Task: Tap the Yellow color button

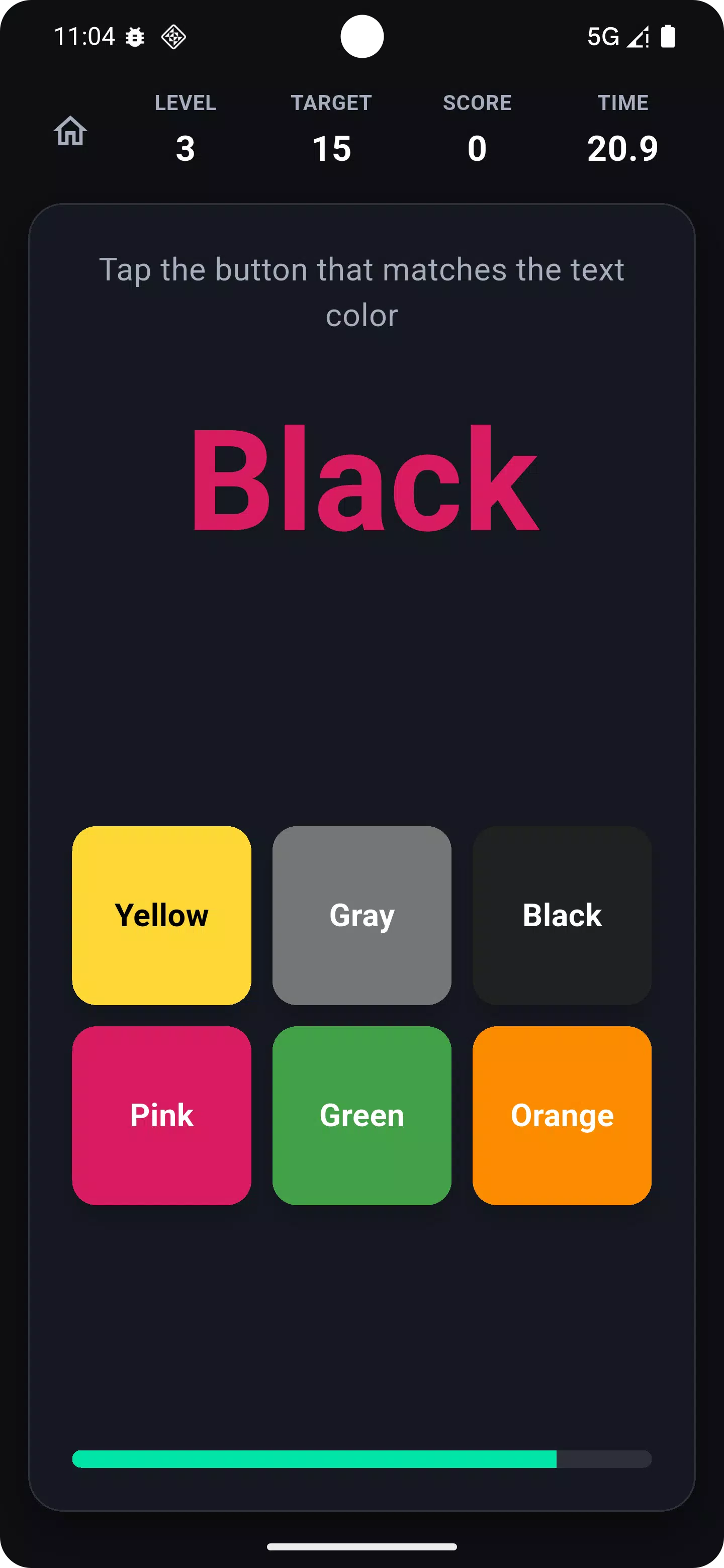Action: [x=161, y=915]
